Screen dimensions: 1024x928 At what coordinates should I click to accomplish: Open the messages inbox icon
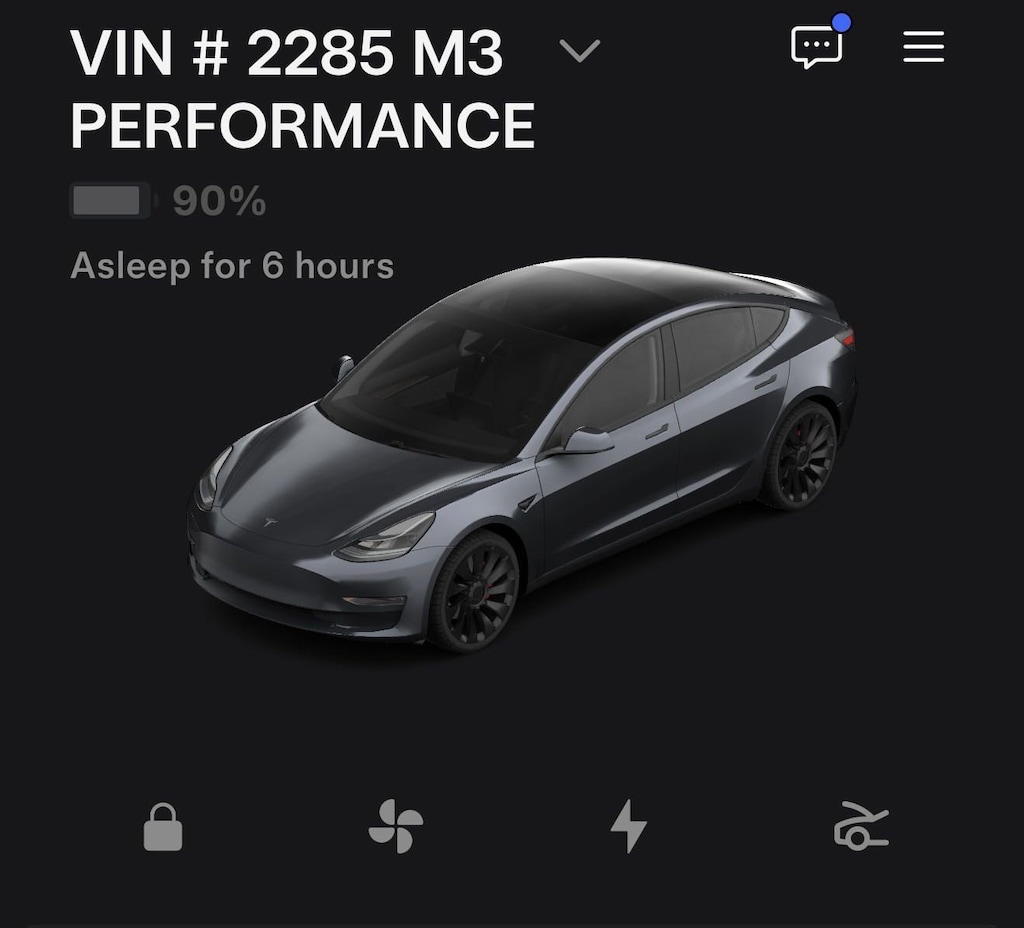(x=817, y=47)
